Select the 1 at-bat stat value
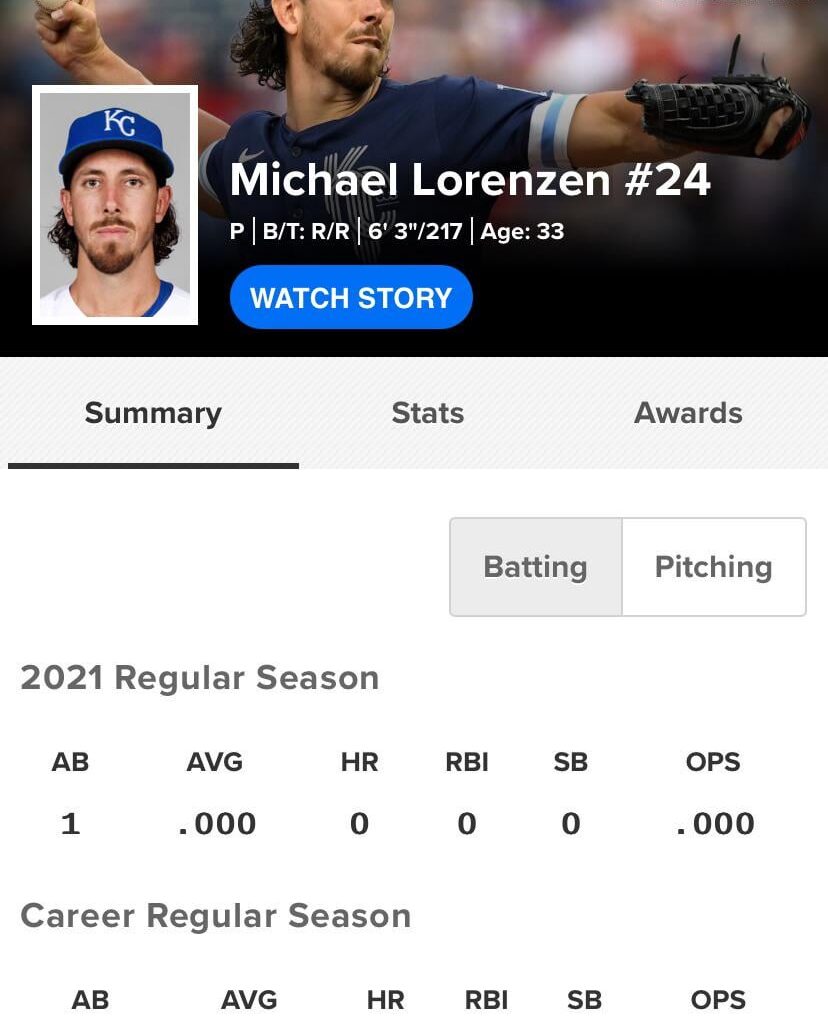Viewport: 828px width, 1024px height. (x=69, y=823)
